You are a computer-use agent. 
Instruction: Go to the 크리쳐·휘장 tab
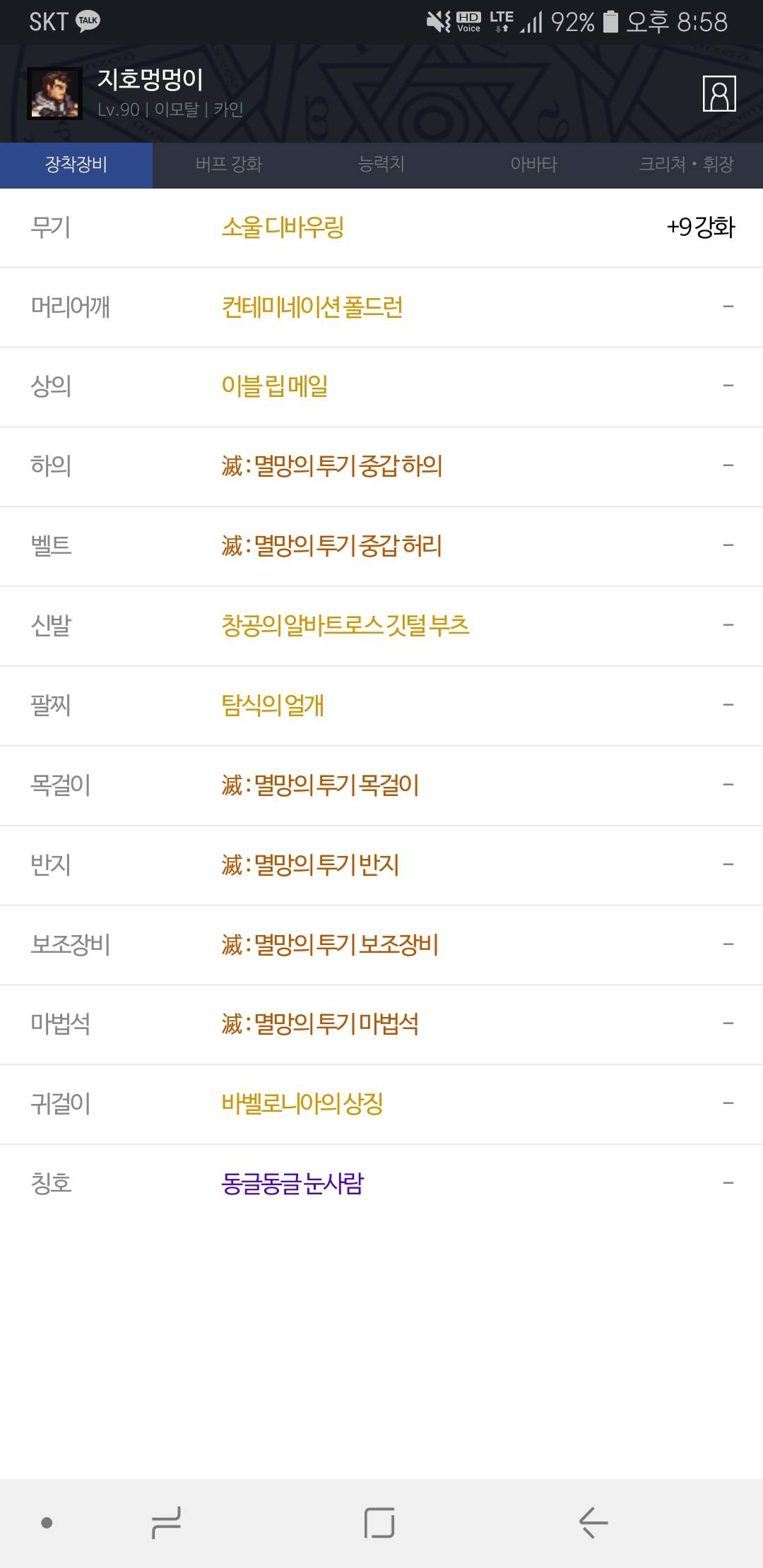687,165
